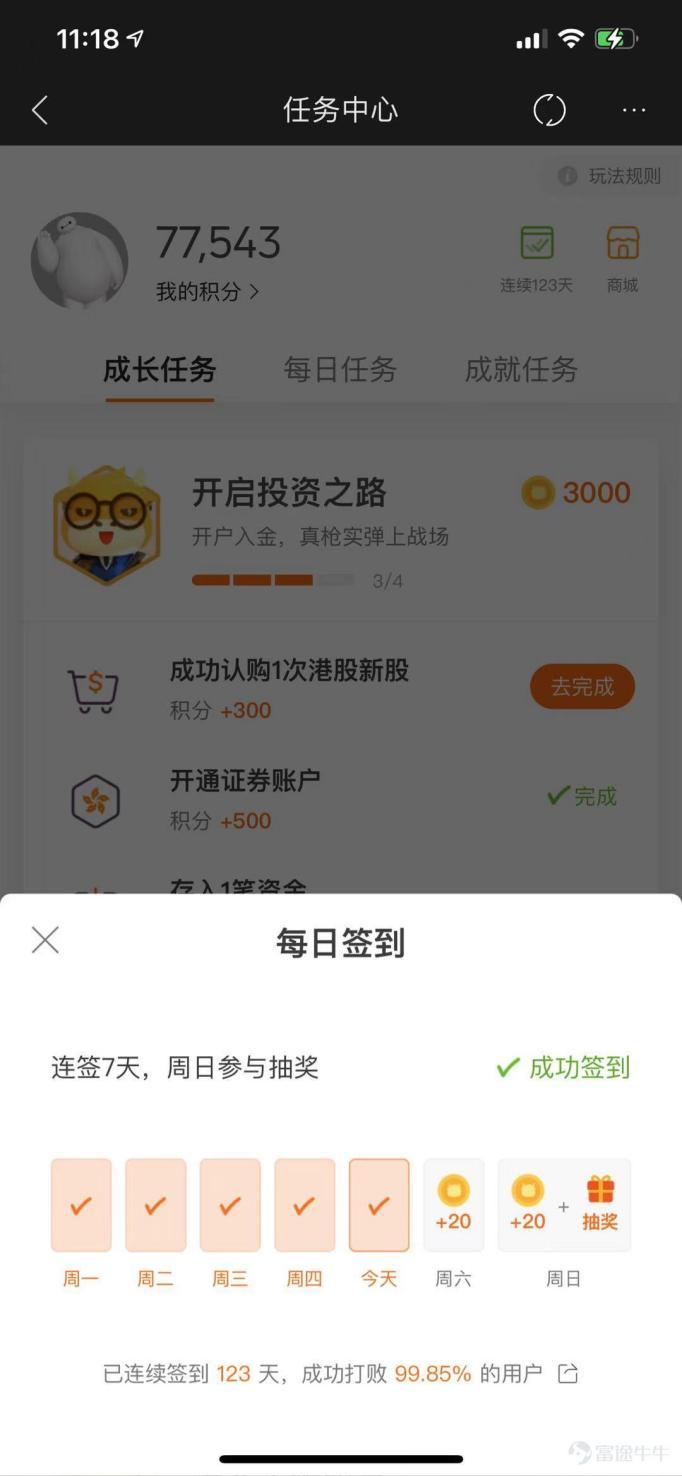Open 我的积分 points details

point(207,292)
